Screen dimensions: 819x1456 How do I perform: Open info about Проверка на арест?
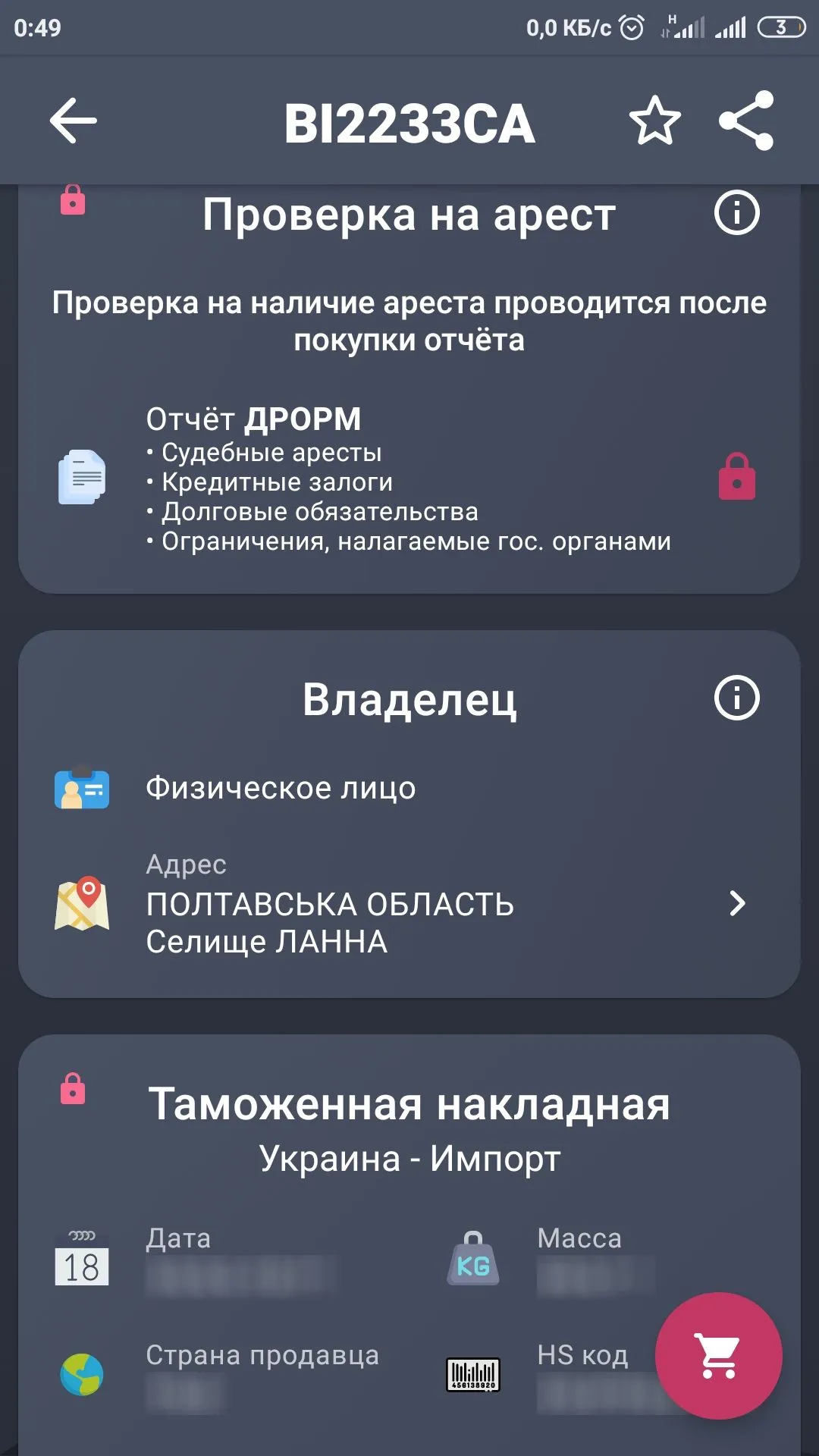[x=736, y=213]
